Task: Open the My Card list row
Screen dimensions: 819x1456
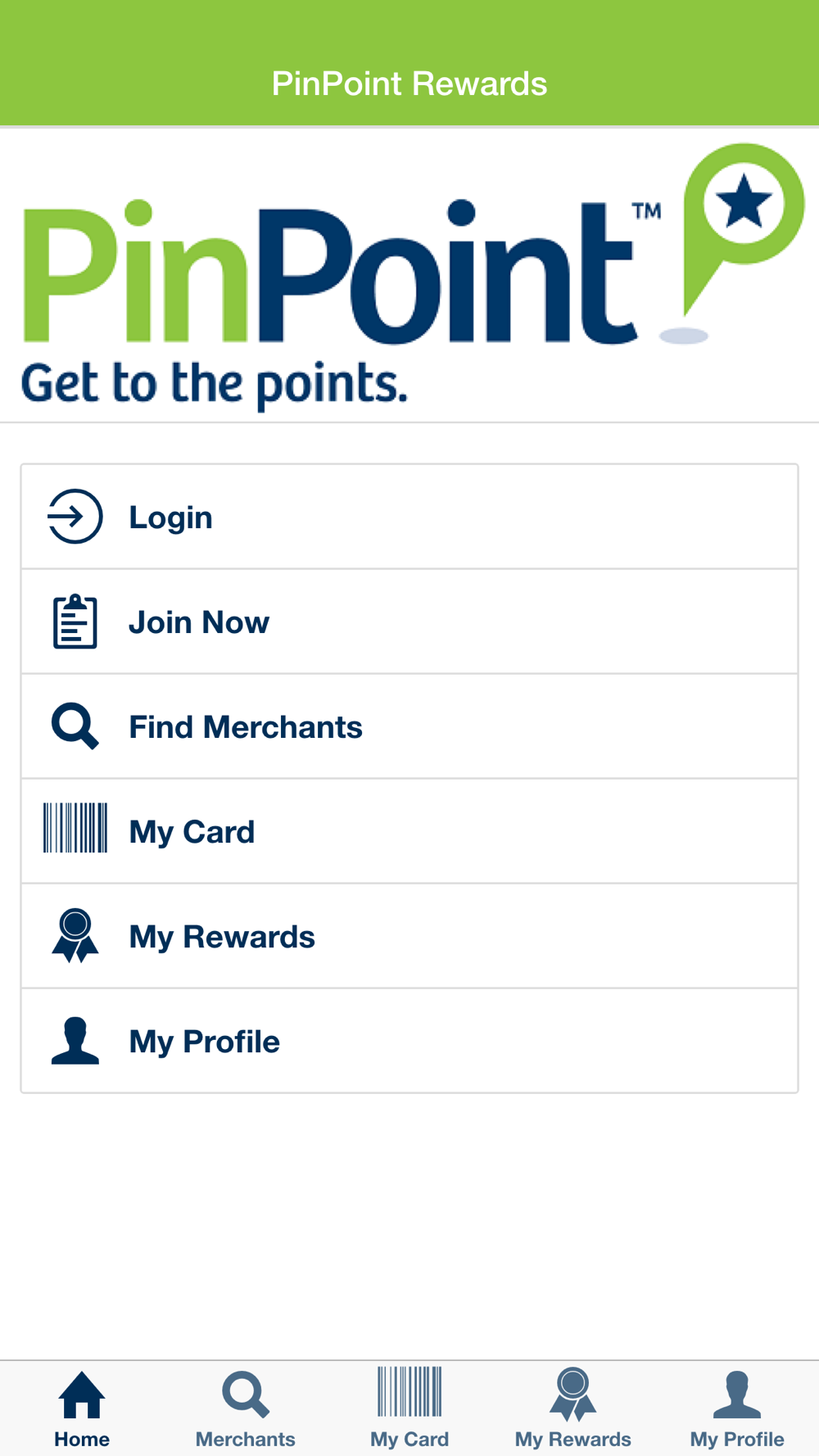Action: 409,831
